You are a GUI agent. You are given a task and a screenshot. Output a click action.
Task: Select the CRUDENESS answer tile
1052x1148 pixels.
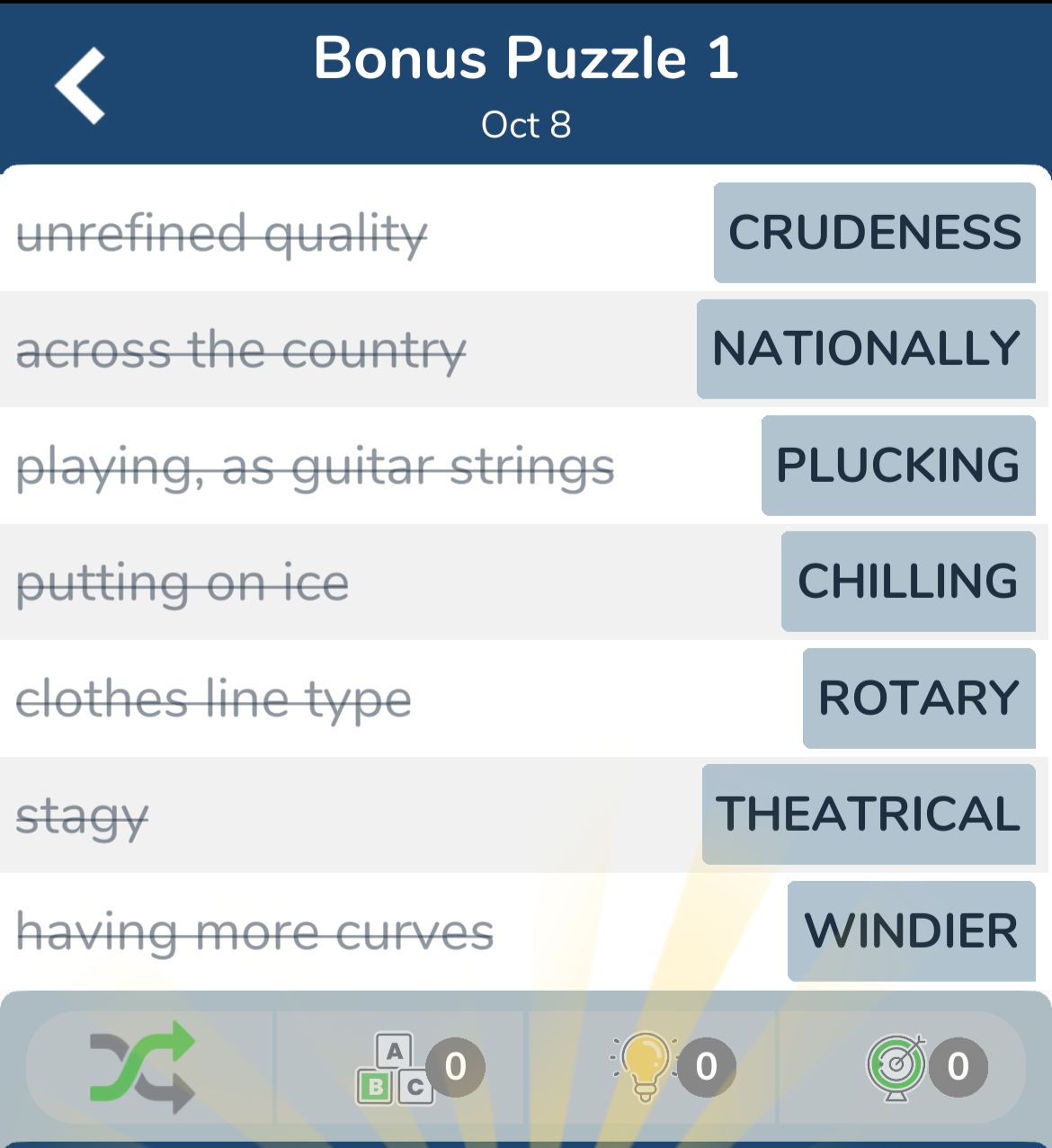(874, 233)
